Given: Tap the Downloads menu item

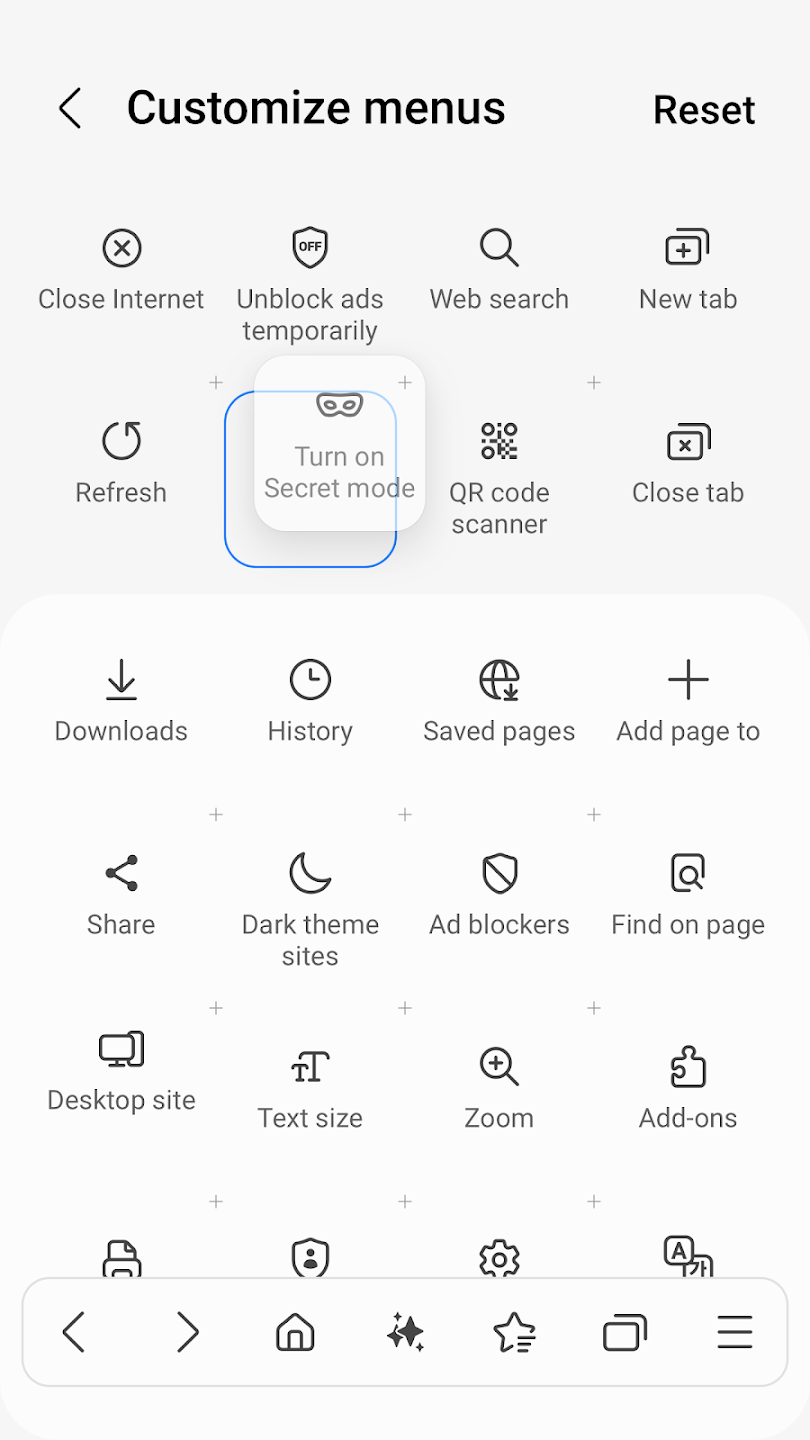Looking at the screenshot, I should point(121,701).
